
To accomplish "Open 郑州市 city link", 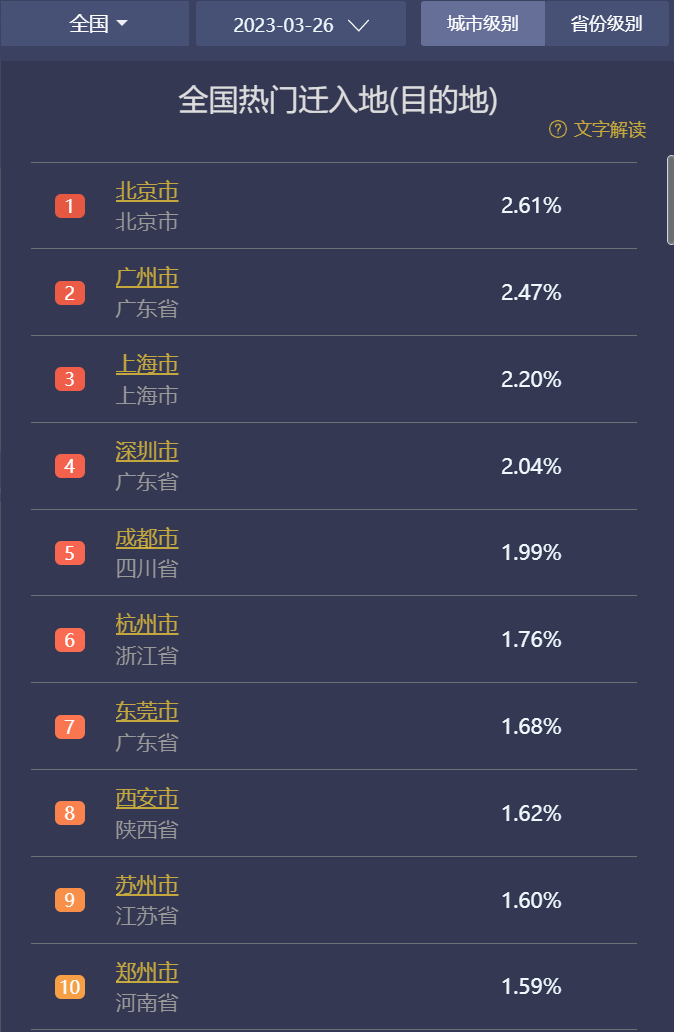I will [x=147, y=972].
